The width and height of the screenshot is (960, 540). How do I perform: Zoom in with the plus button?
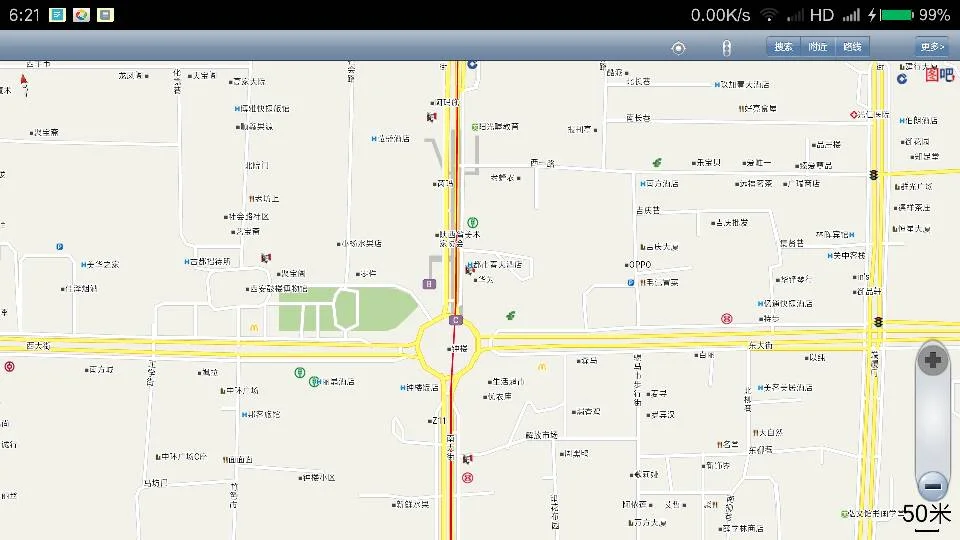click(x=933, y=360)
